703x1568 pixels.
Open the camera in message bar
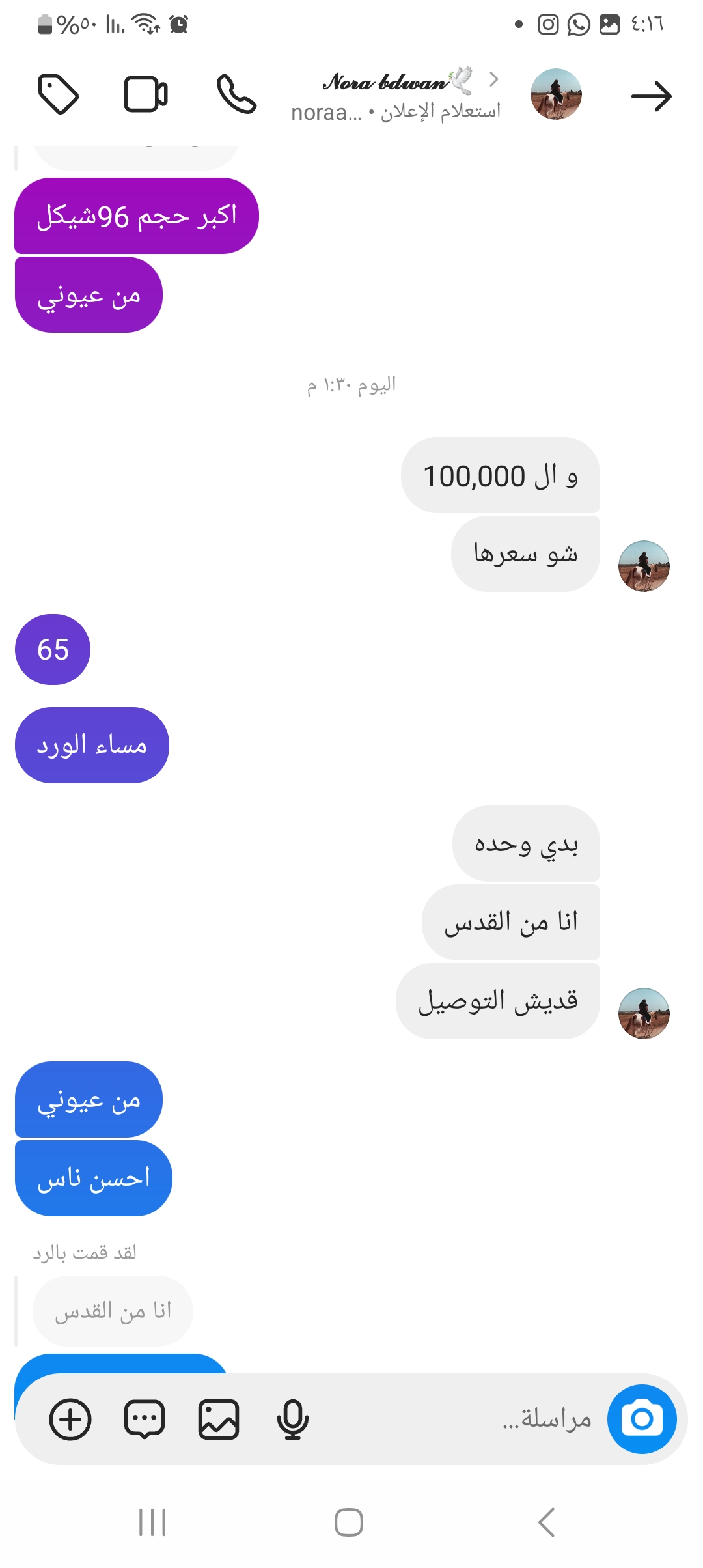click(x=642, y=1419)
